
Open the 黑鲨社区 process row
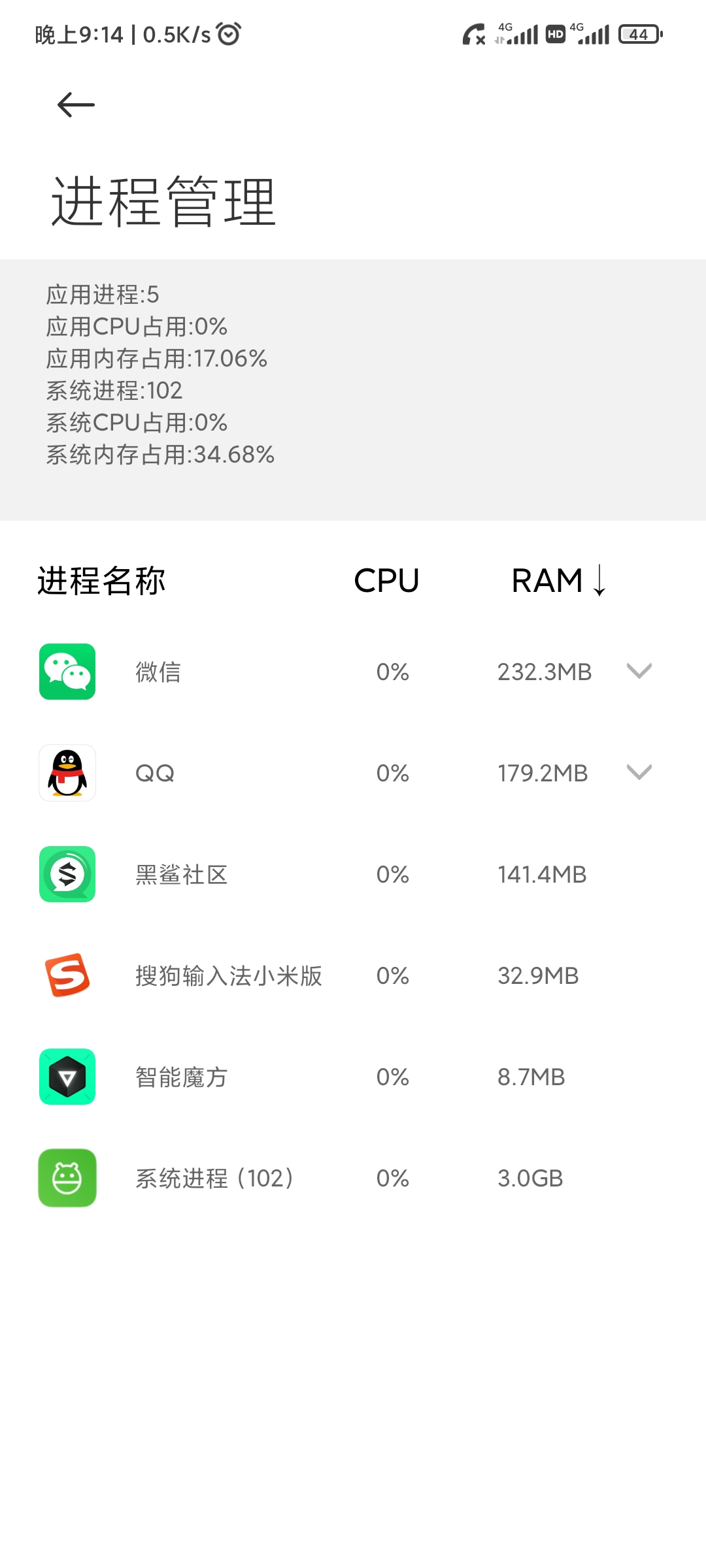point(353,874)
